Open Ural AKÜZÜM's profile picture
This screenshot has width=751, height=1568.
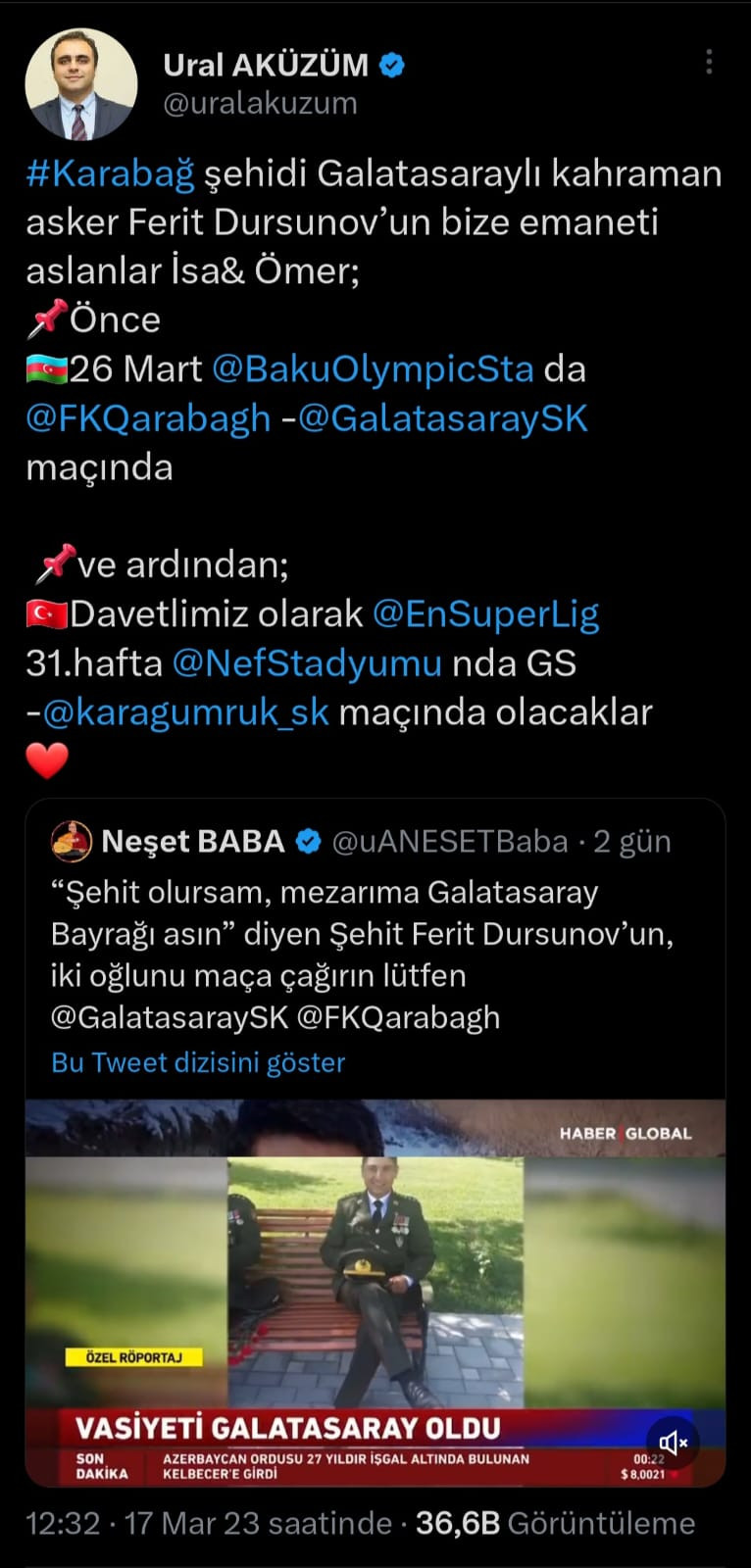tap(80, 84)
